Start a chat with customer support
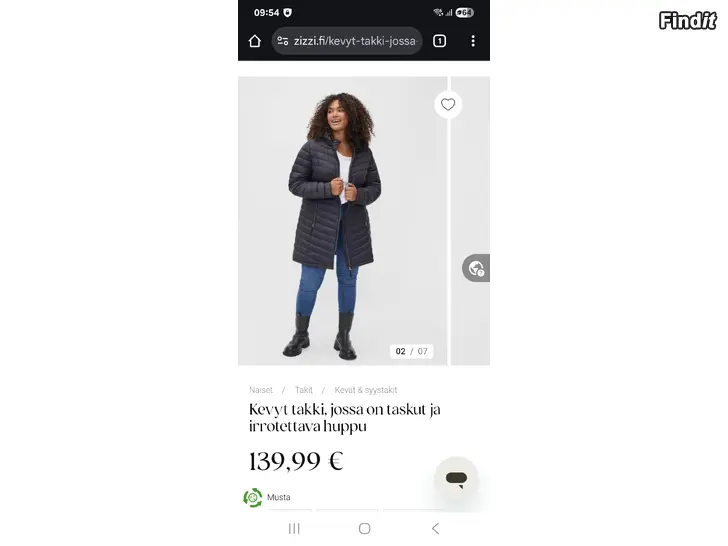This screenshot has width=728, height=546. (x=456, y=479)
